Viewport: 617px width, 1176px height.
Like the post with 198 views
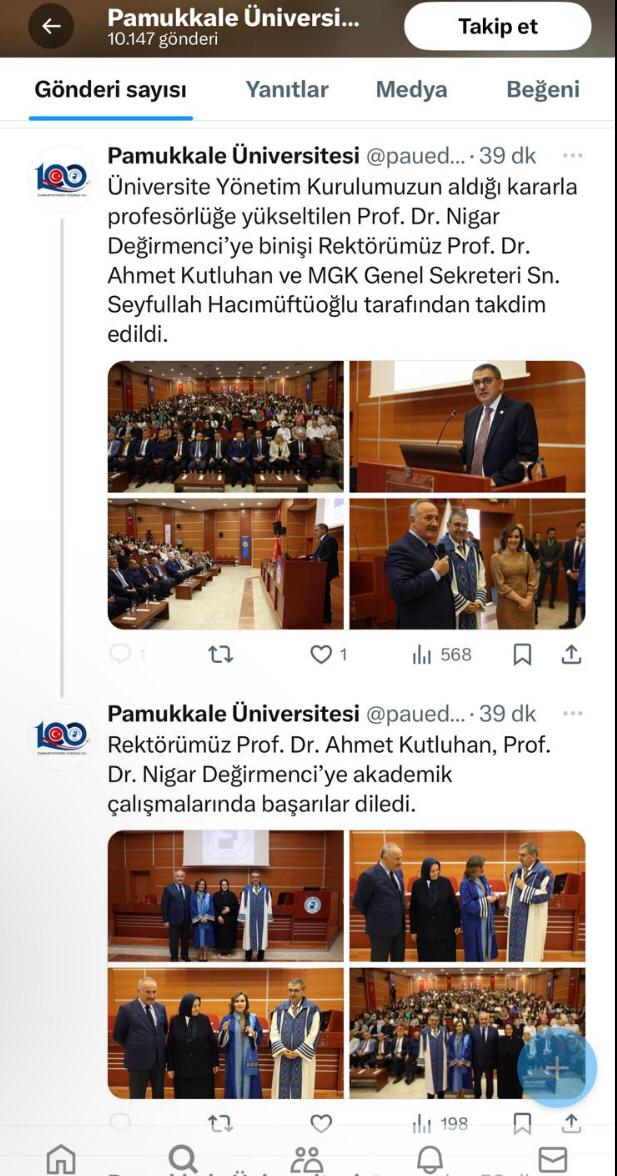pyautogui.click(x=321, y=1124)
